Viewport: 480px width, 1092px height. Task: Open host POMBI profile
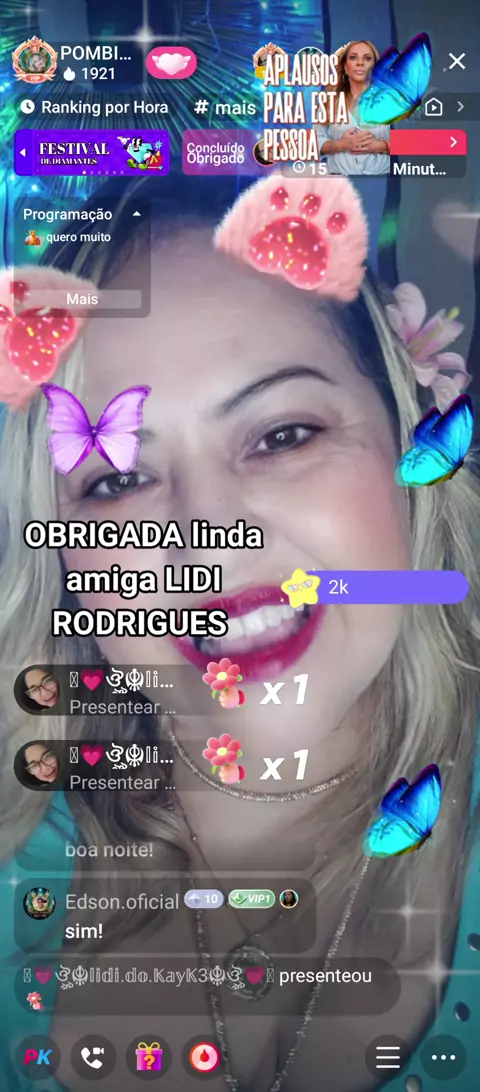tap(34, 60)
